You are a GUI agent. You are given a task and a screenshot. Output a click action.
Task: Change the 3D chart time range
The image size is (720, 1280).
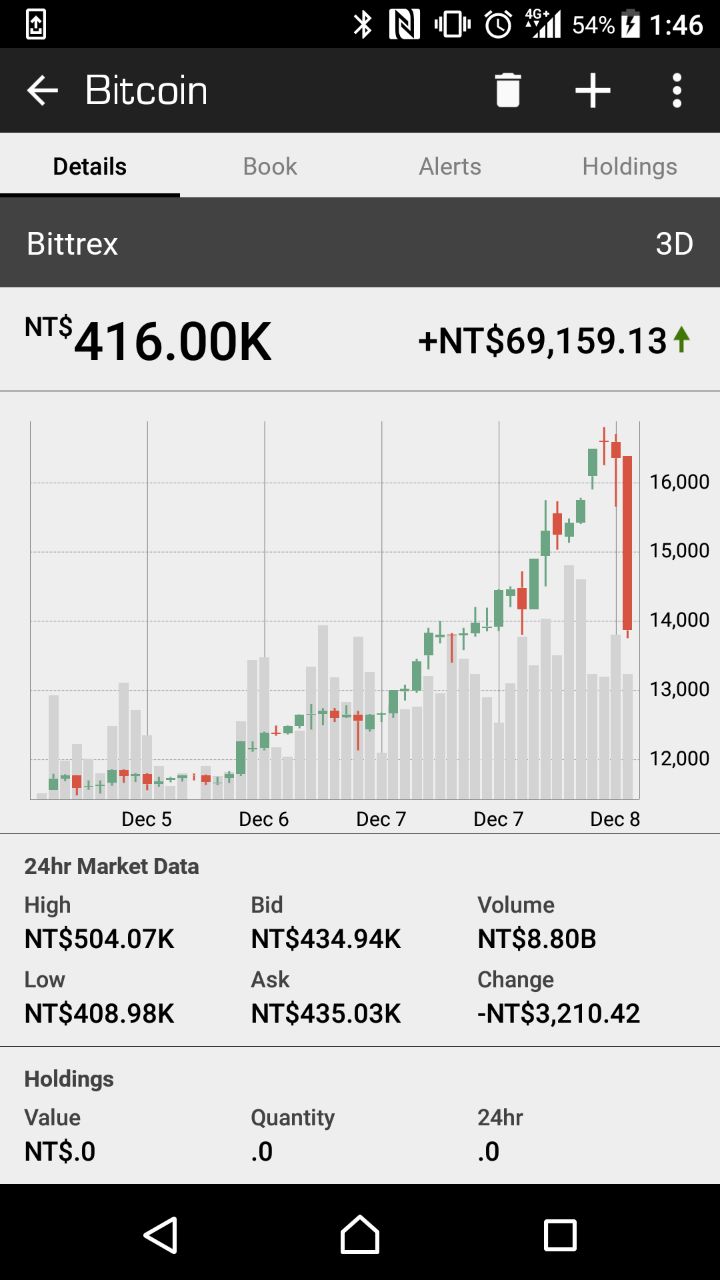(674, 244)
